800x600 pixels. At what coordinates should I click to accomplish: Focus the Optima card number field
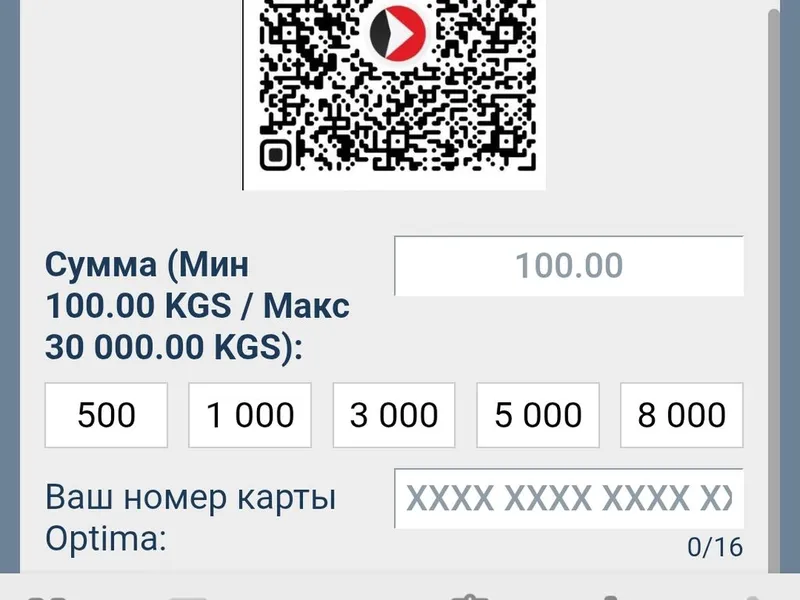[x=568, y=498]
